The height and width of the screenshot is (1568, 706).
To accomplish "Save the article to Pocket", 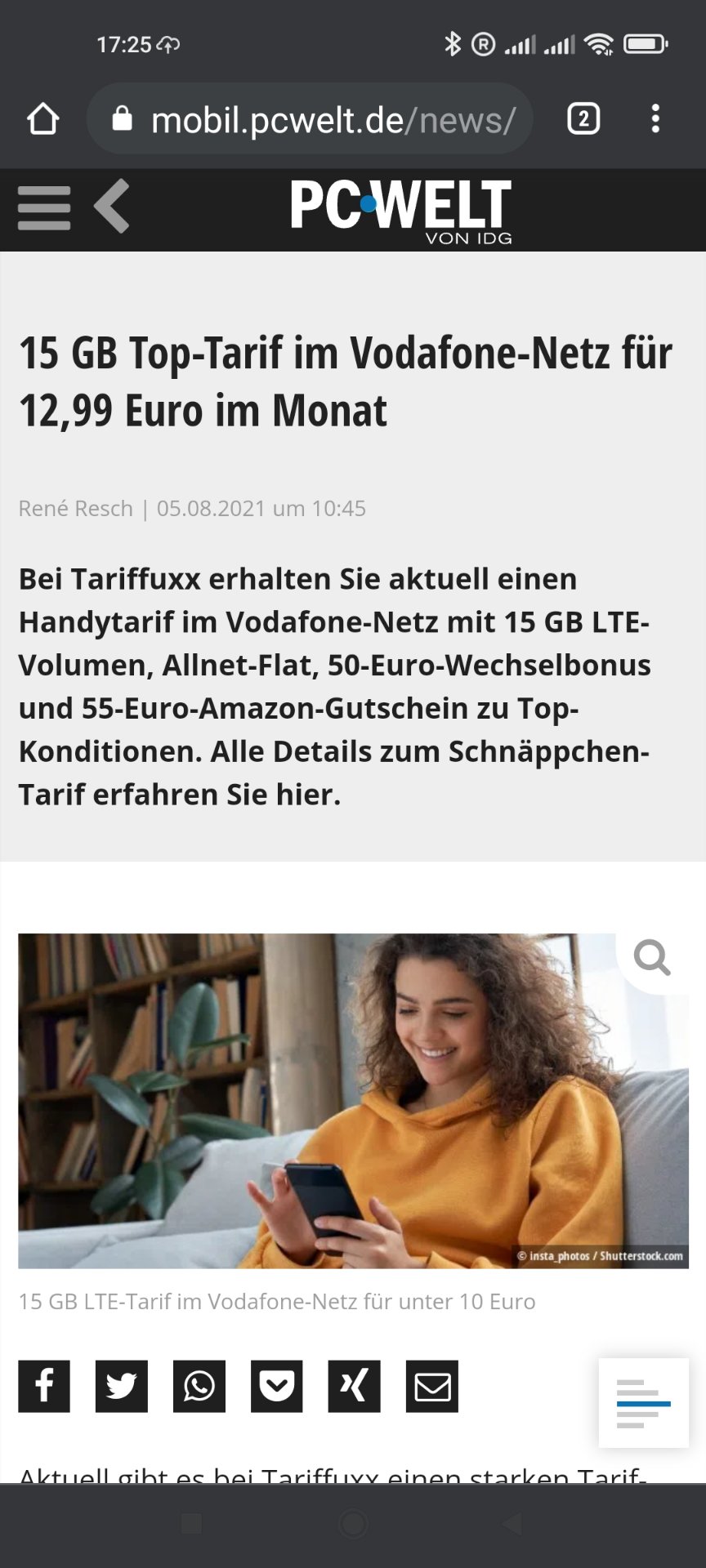I will point(277,1386).
